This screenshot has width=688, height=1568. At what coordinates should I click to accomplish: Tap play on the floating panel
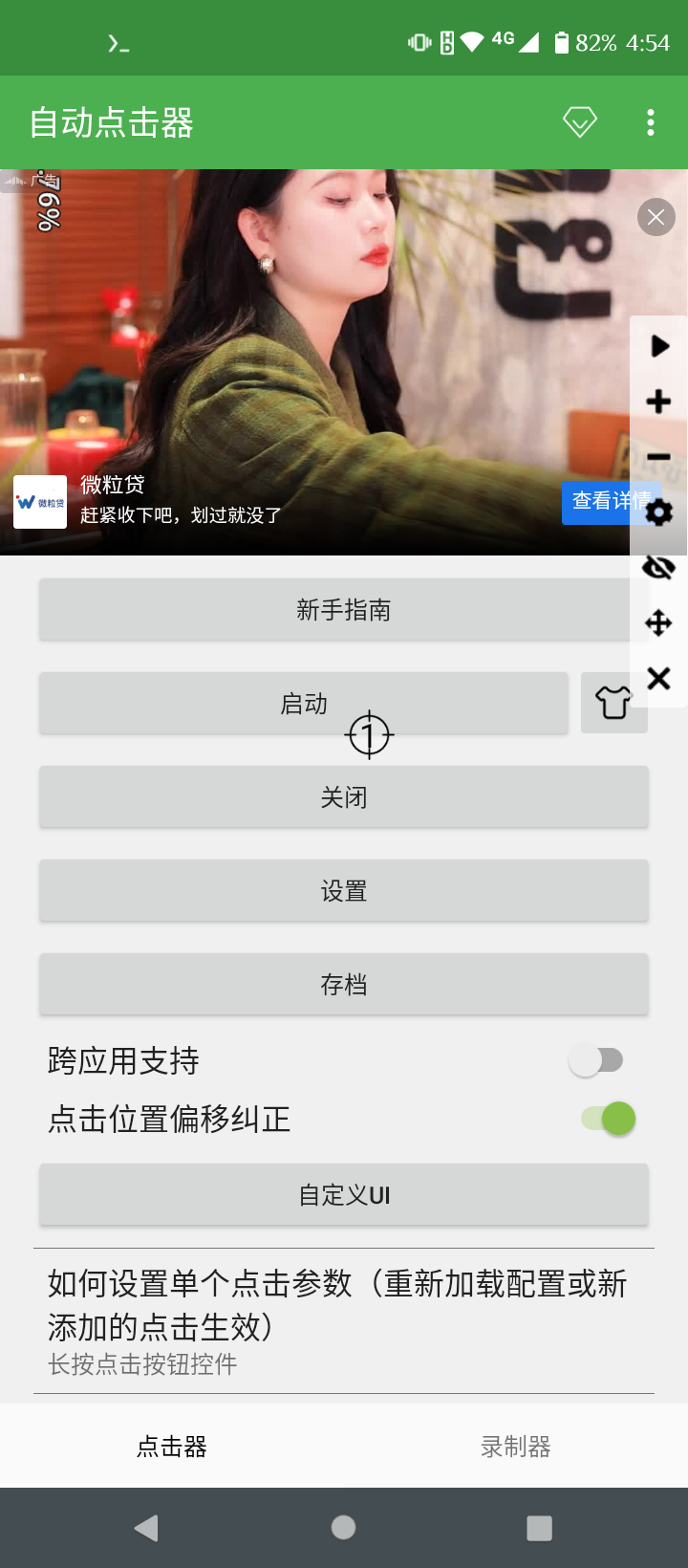659,345
